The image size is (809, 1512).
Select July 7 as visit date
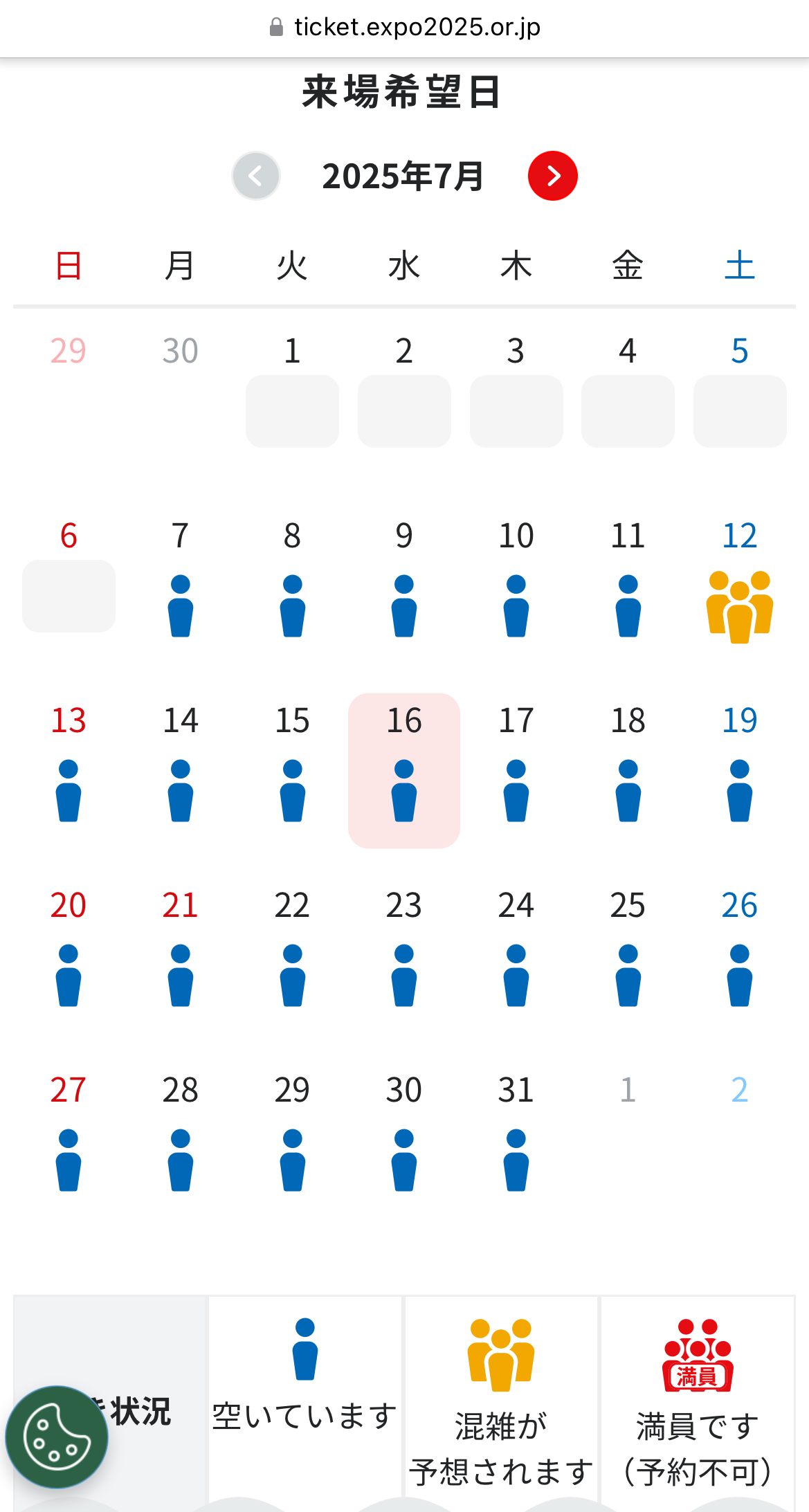click(180, 579)
